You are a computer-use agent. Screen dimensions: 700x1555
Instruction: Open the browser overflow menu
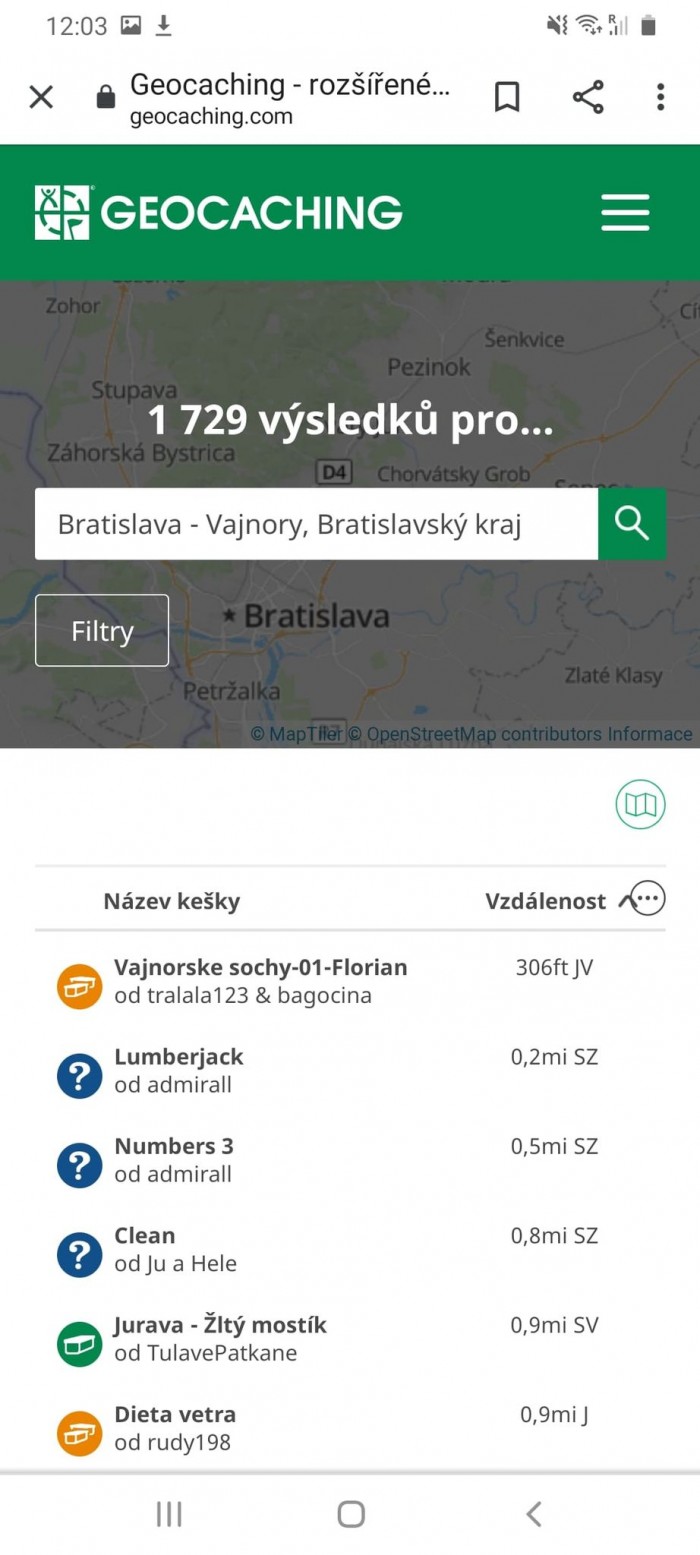pos(660,97)
